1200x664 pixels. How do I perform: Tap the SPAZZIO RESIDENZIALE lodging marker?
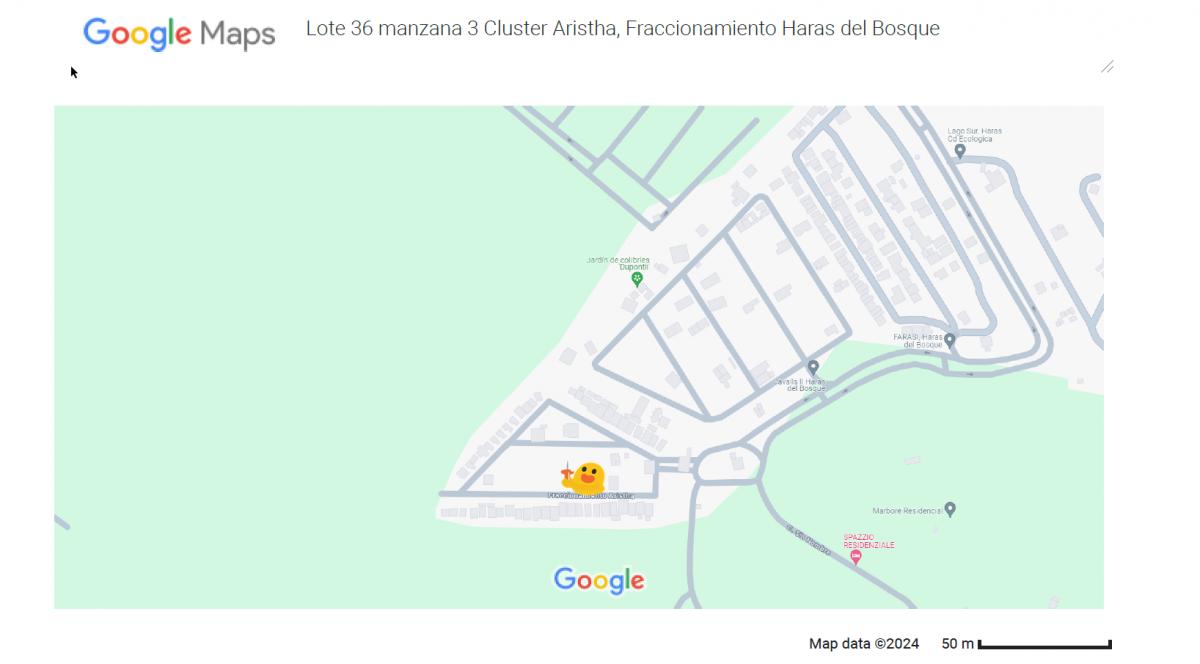[855, 557]
